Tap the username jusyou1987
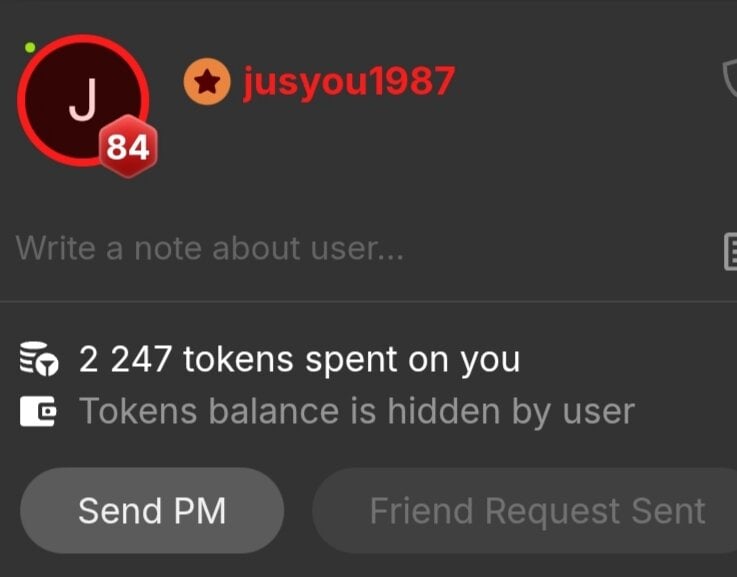Screen dimensions: 737x577 pos(348,82)
